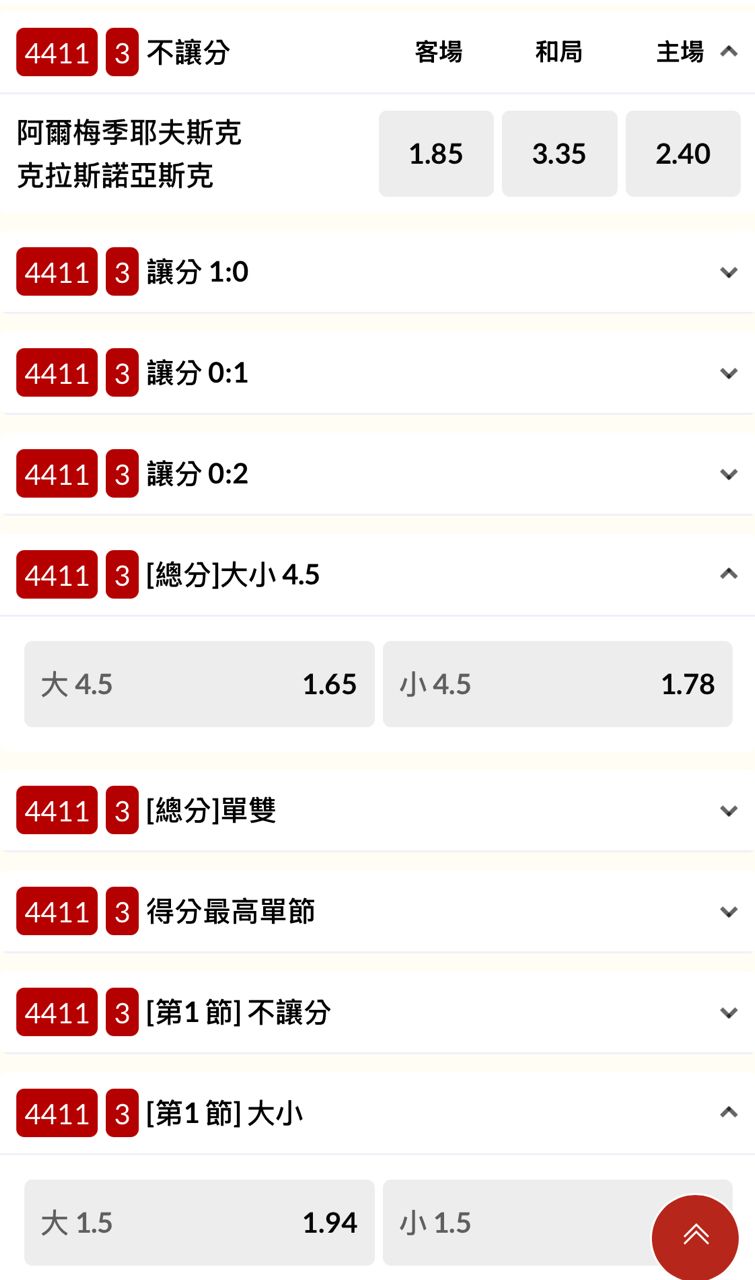Bet on 大 4.5 at 1.65
Screen dimensions: 755x1280
point(199,684)
